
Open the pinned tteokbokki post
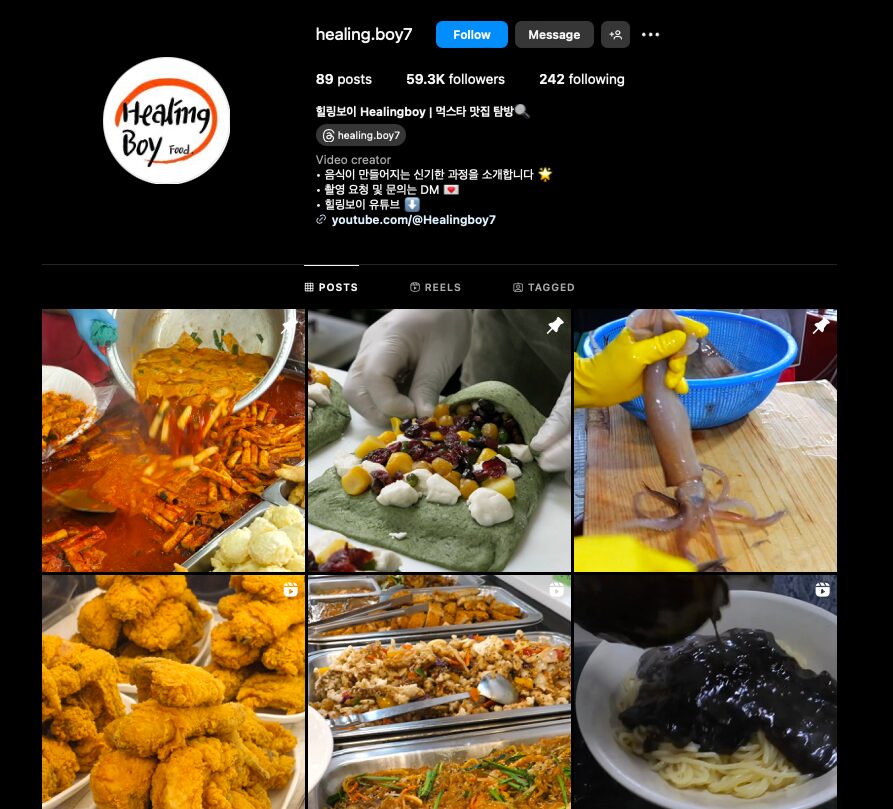pos(173,440)
